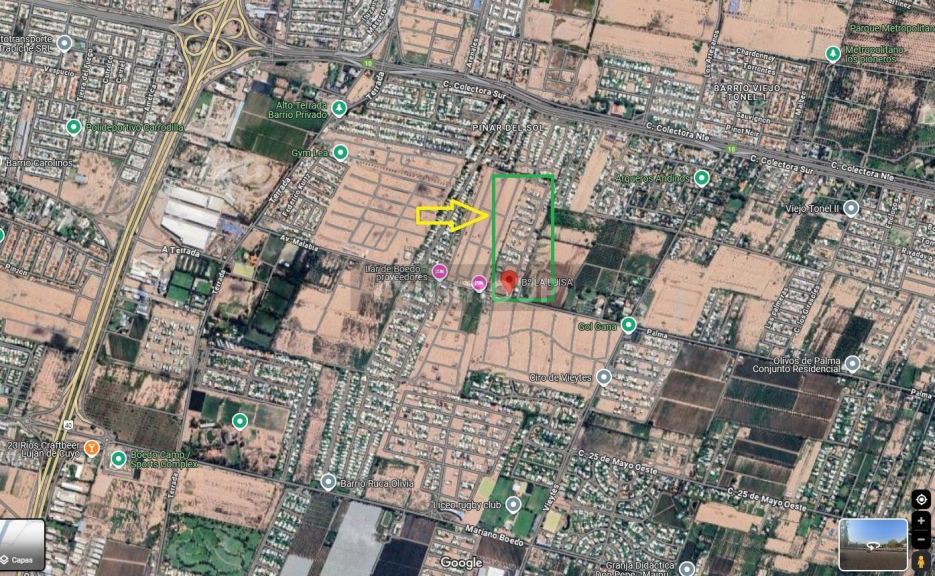The width and height of the screenshot is (935, 576).
Task: Open Gym Lea place marker
Action: pyautogui.click(x=340, y=152)
